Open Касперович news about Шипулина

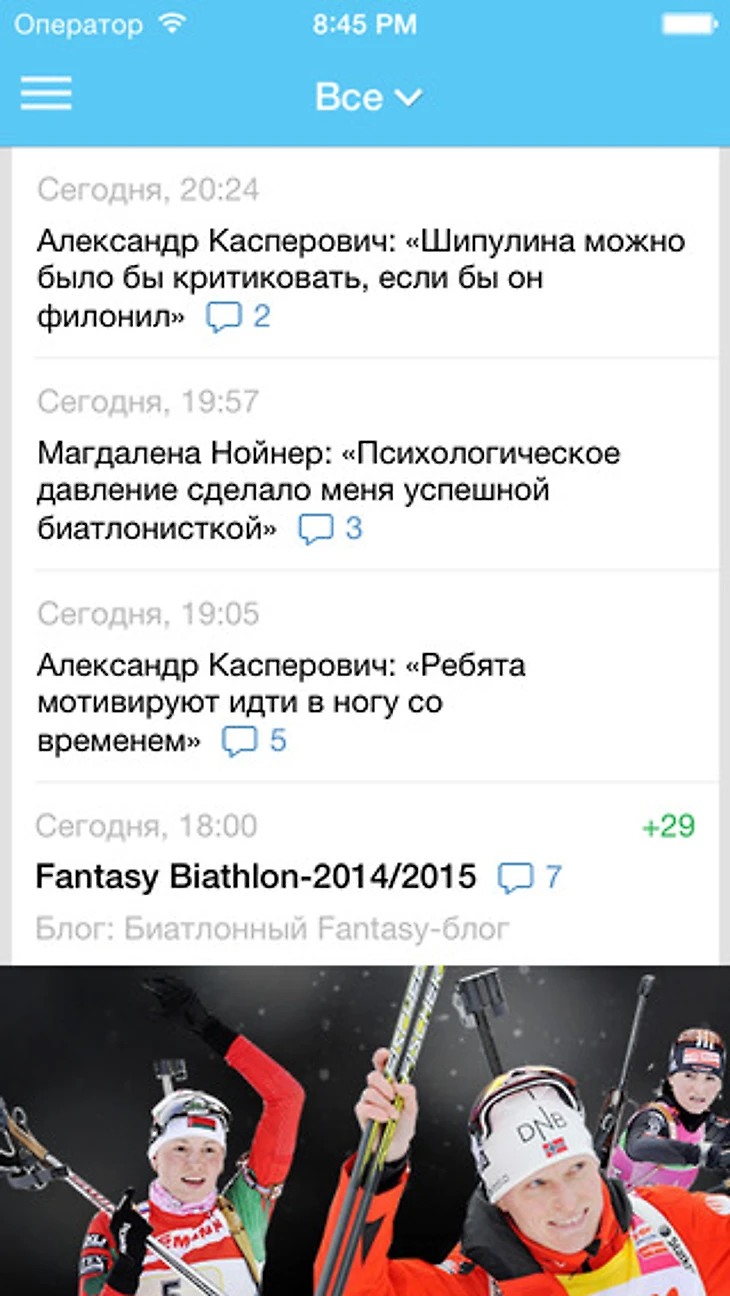pos(360,278)
